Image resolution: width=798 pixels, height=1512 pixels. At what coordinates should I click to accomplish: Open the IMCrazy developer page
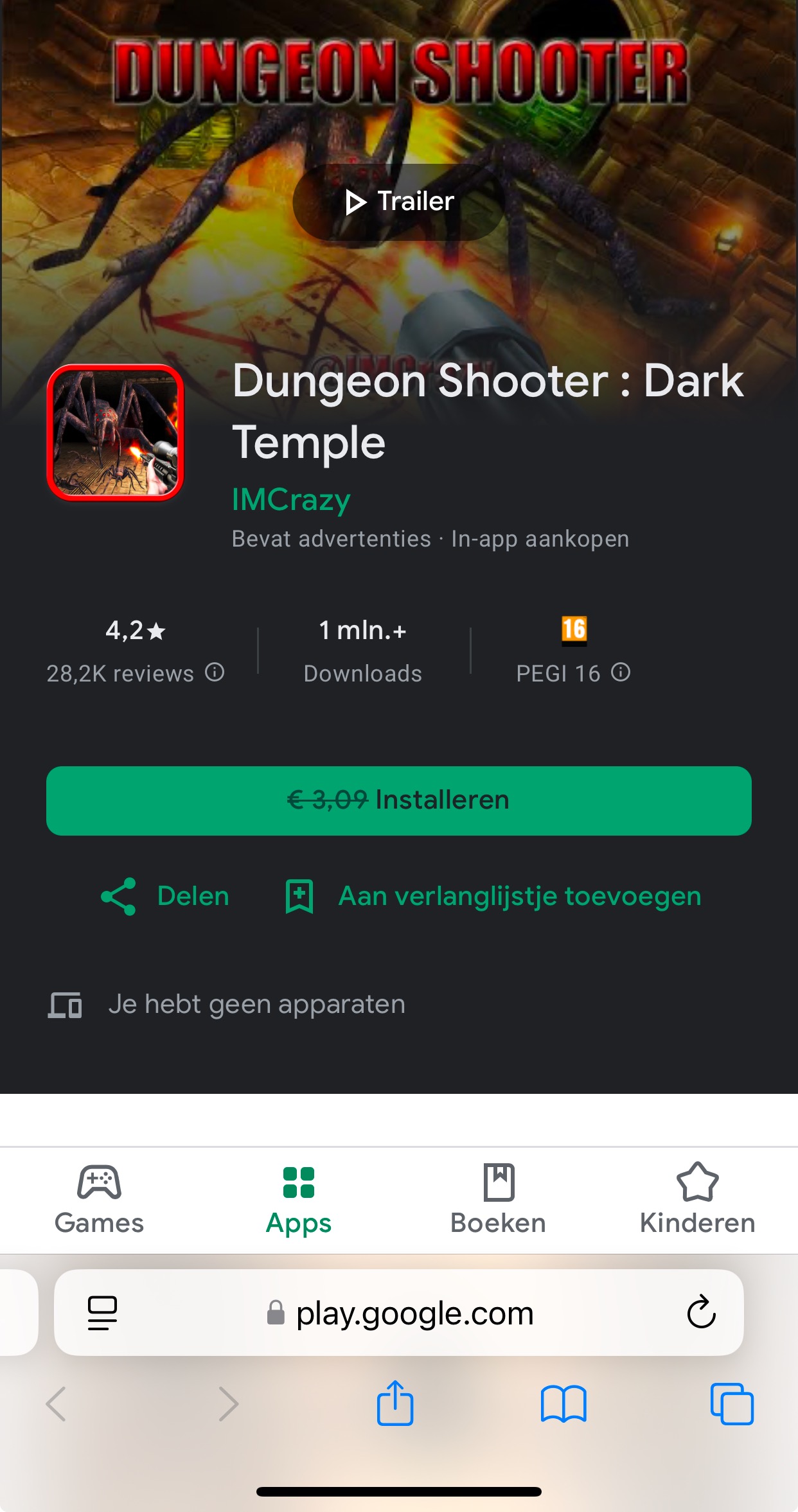[x=290, y=499]
